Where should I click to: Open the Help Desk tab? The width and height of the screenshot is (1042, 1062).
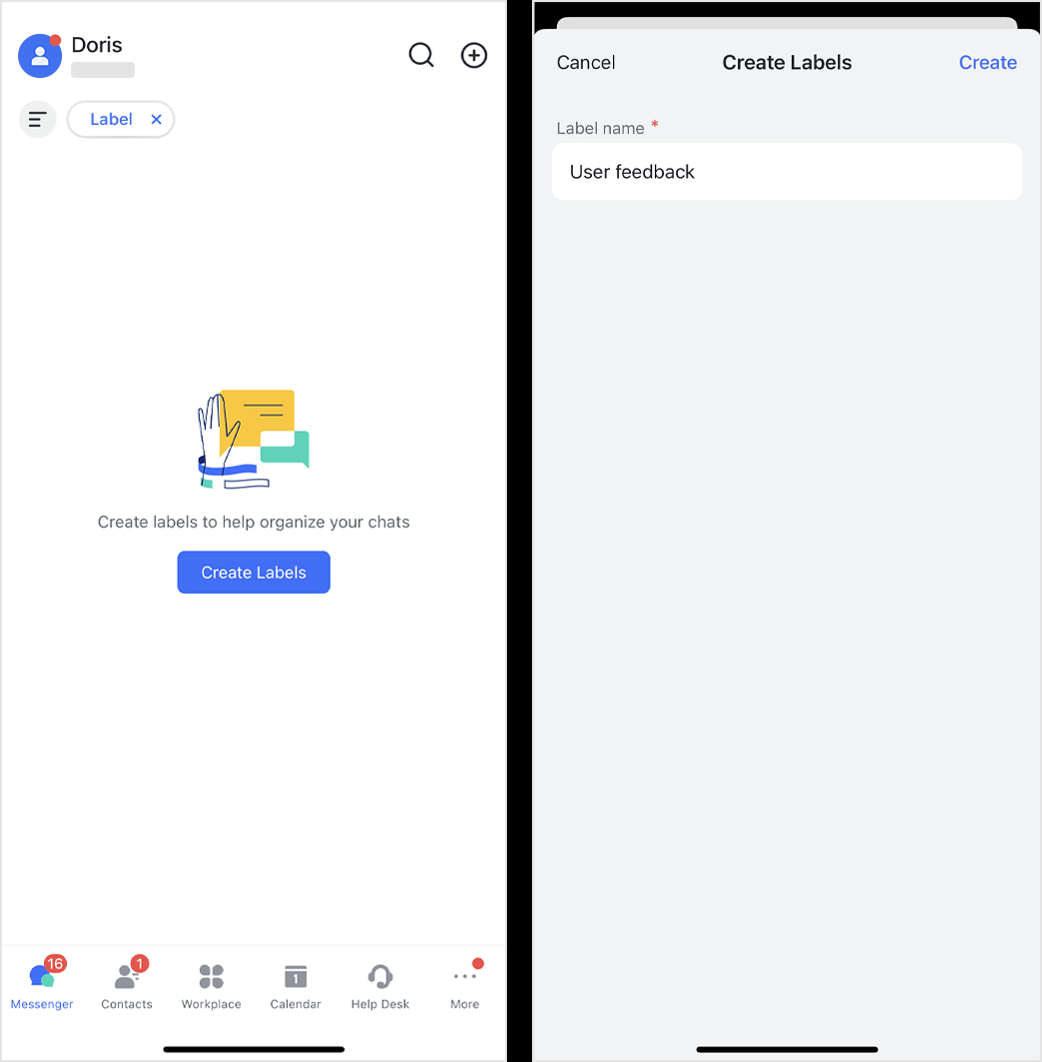(380, 985)
